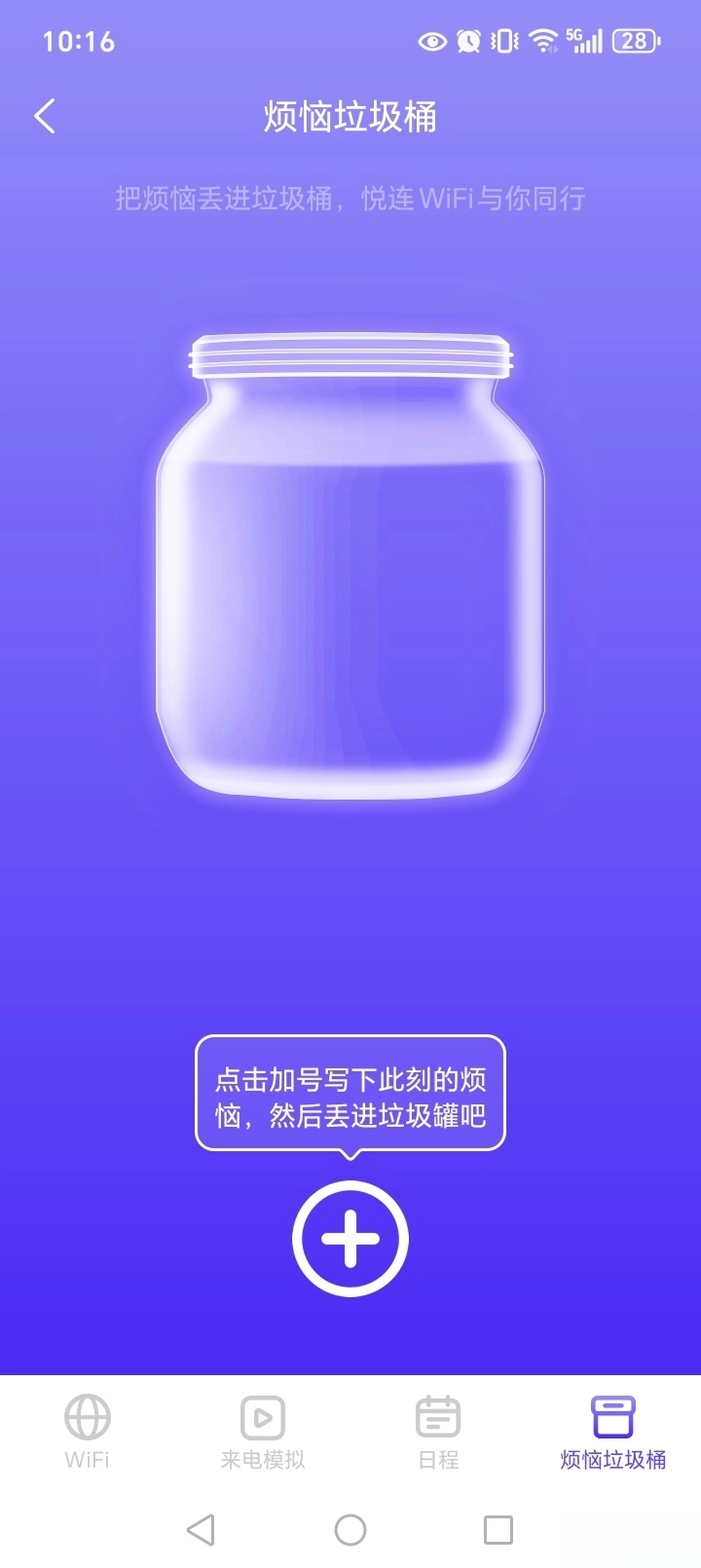Select the 来电模拟 call simulation icon
The image size is (701, 1568).
point(261,1416)
